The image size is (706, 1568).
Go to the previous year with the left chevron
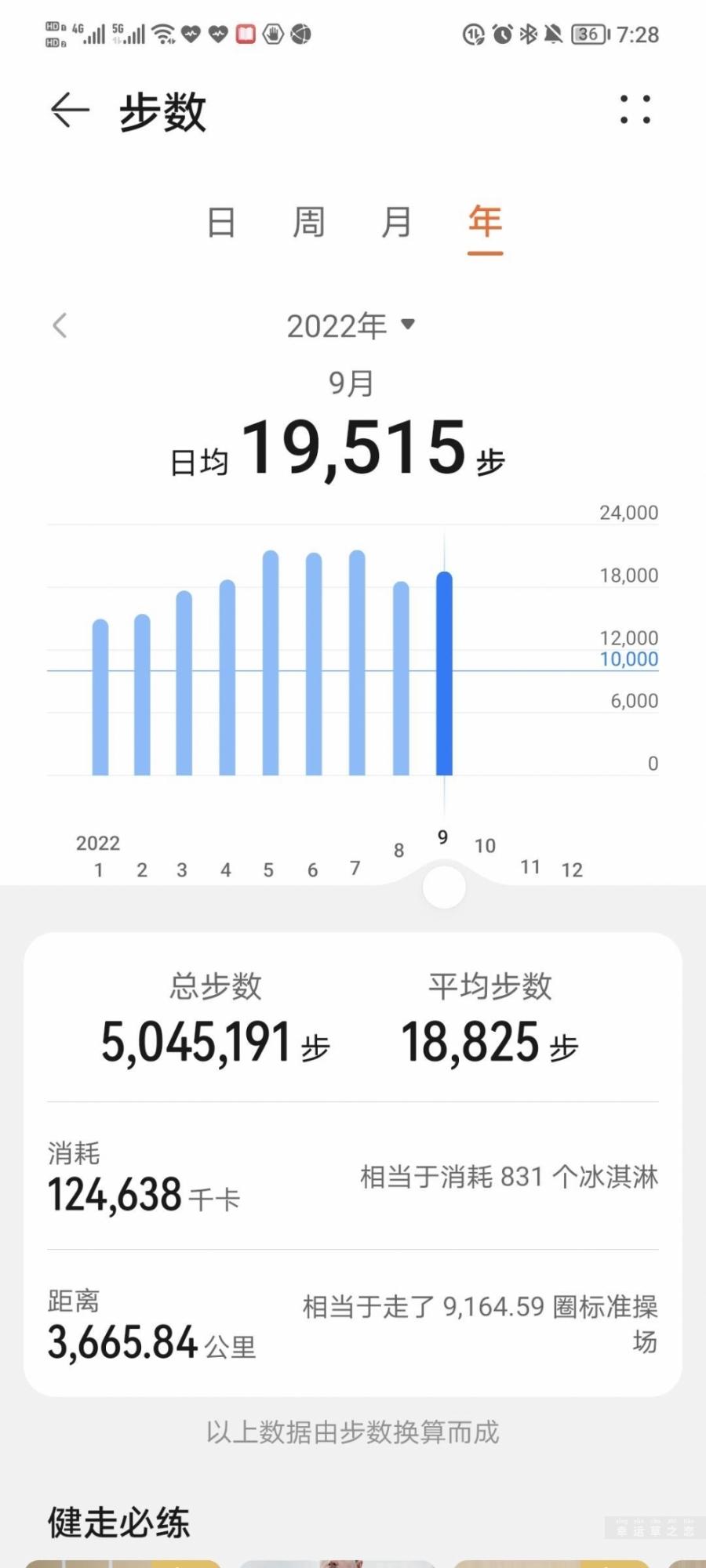click(60, 325)
